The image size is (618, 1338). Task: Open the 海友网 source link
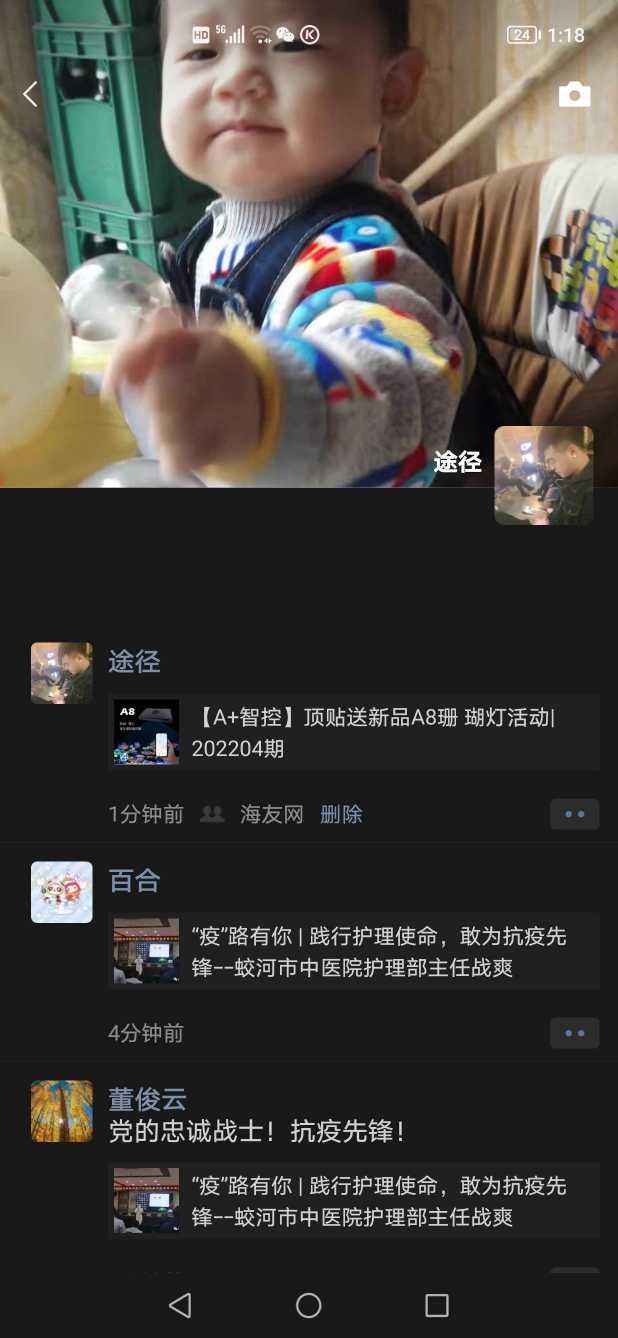pyautogui.click(x=271, y=815)
